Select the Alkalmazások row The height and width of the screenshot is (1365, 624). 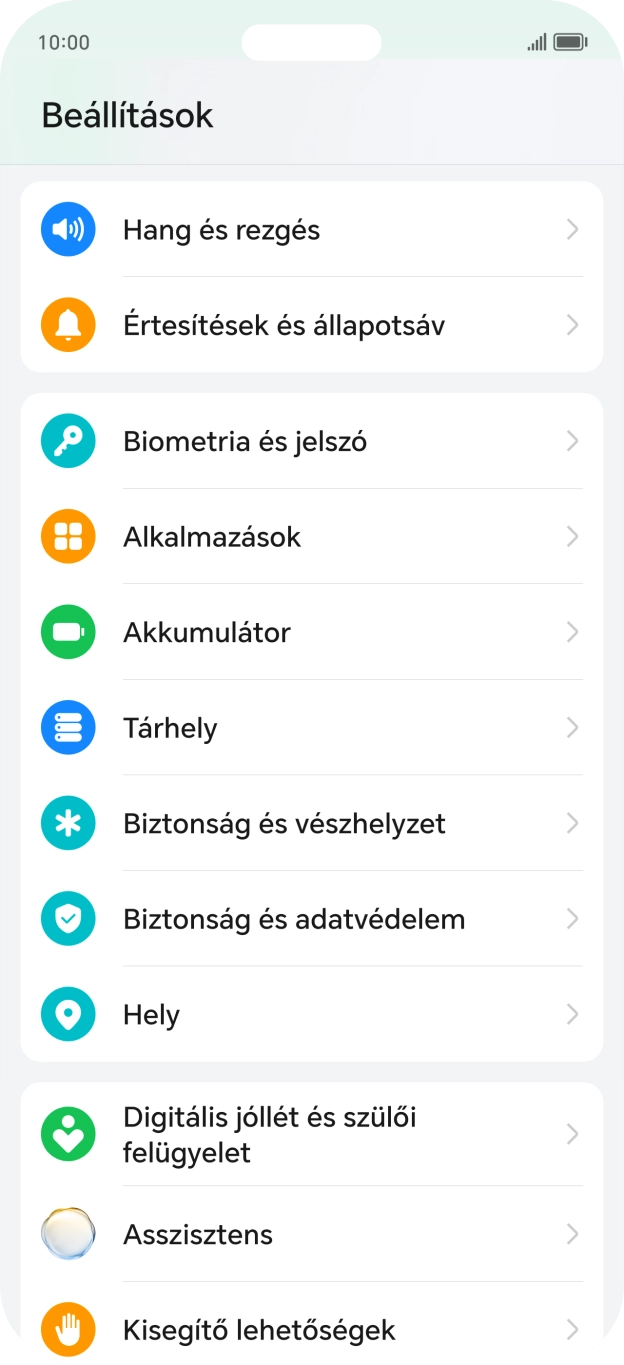311,537
